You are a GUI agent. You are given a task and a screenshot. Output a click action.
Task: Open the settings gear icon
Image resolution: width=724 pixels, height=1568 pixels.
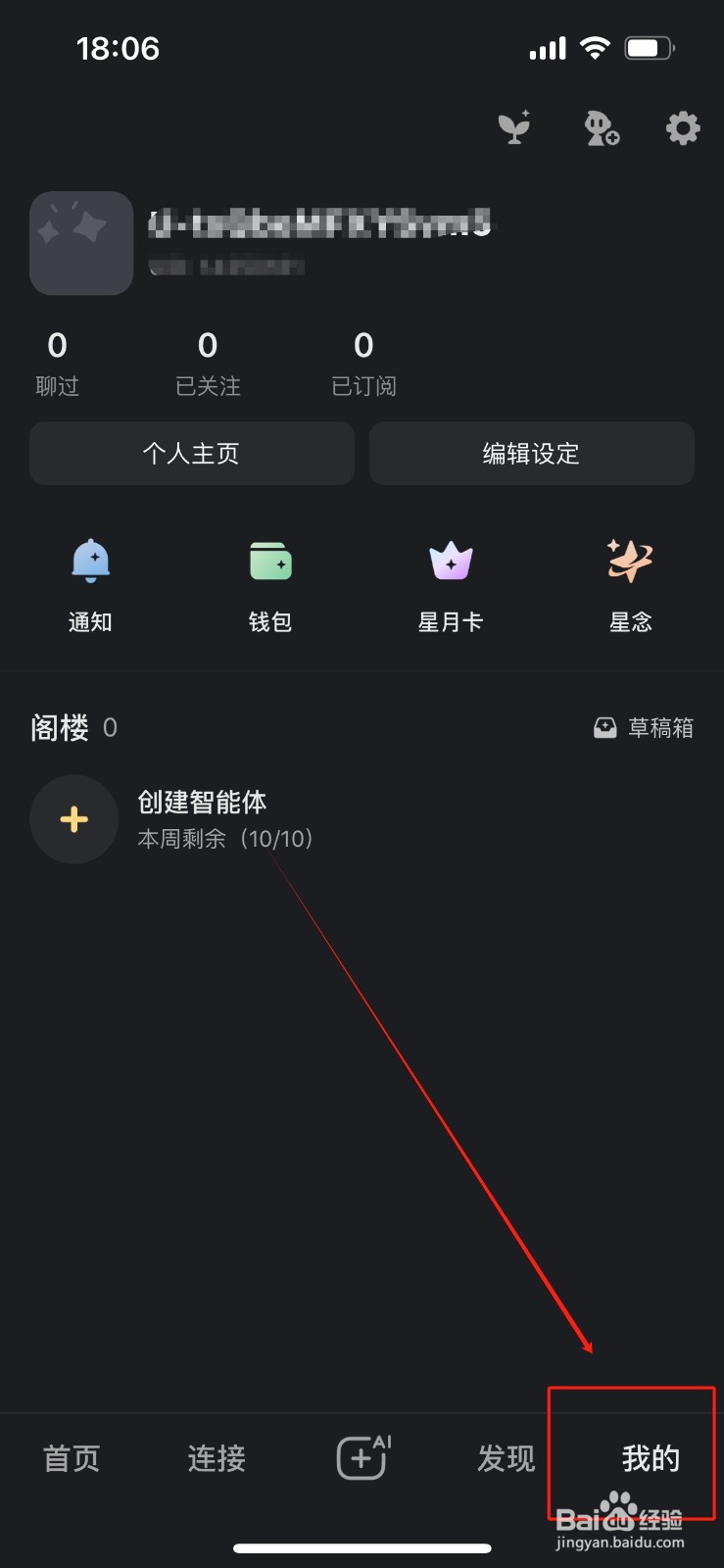[x=682, y=128]
